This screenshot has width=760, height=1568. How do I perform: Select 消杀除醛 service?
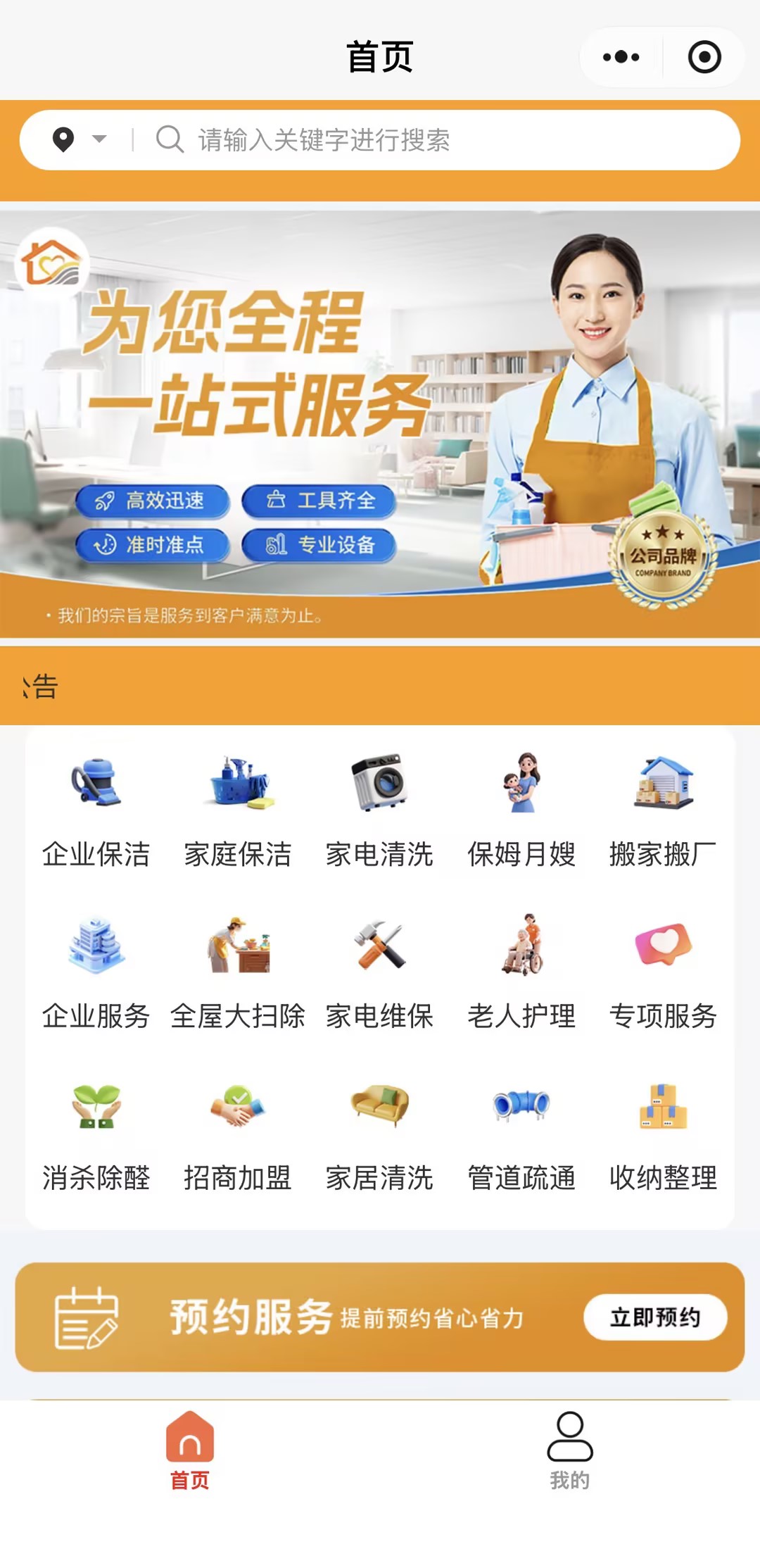[96, 1135]
